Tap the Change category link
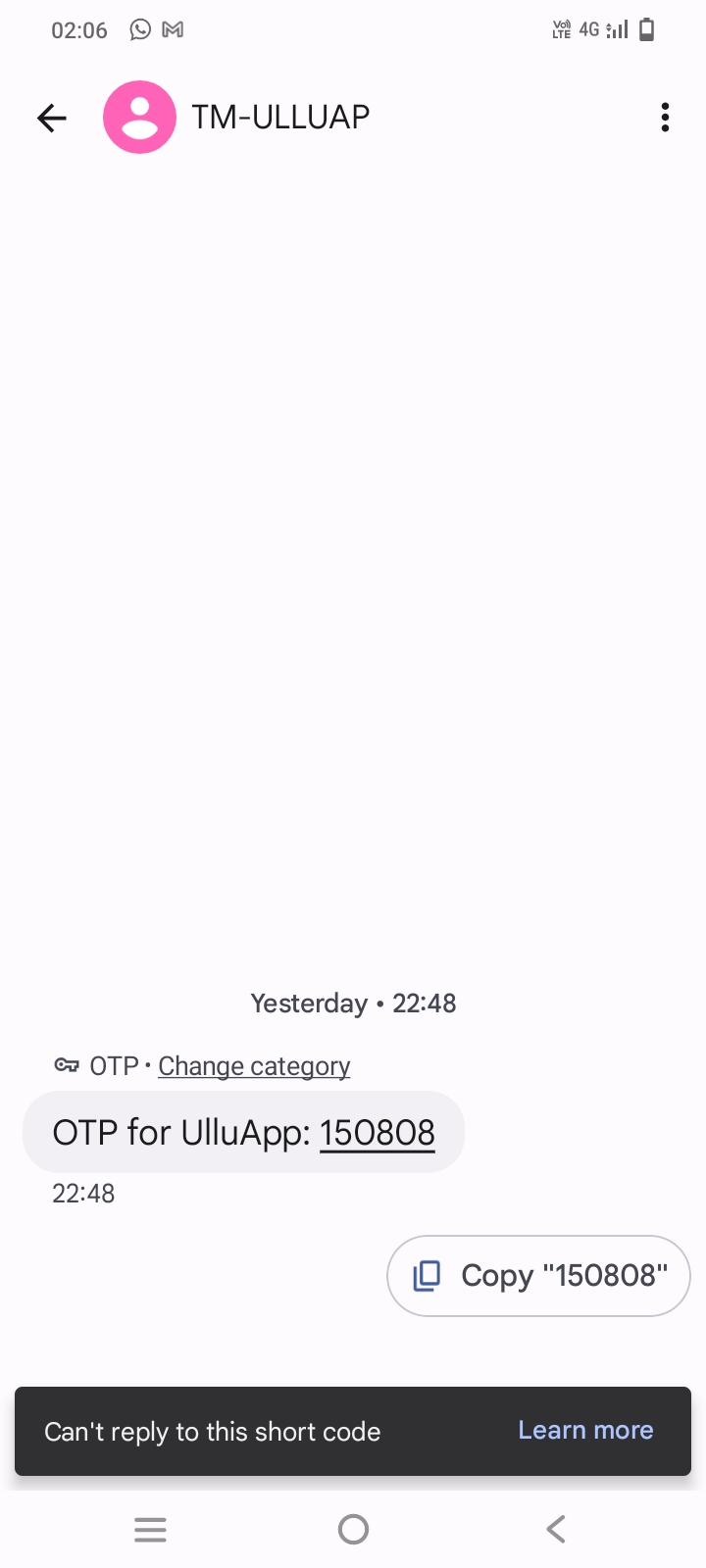Image resolution: width=706 pixels, height=1568 pixels. click(254, 1066)
